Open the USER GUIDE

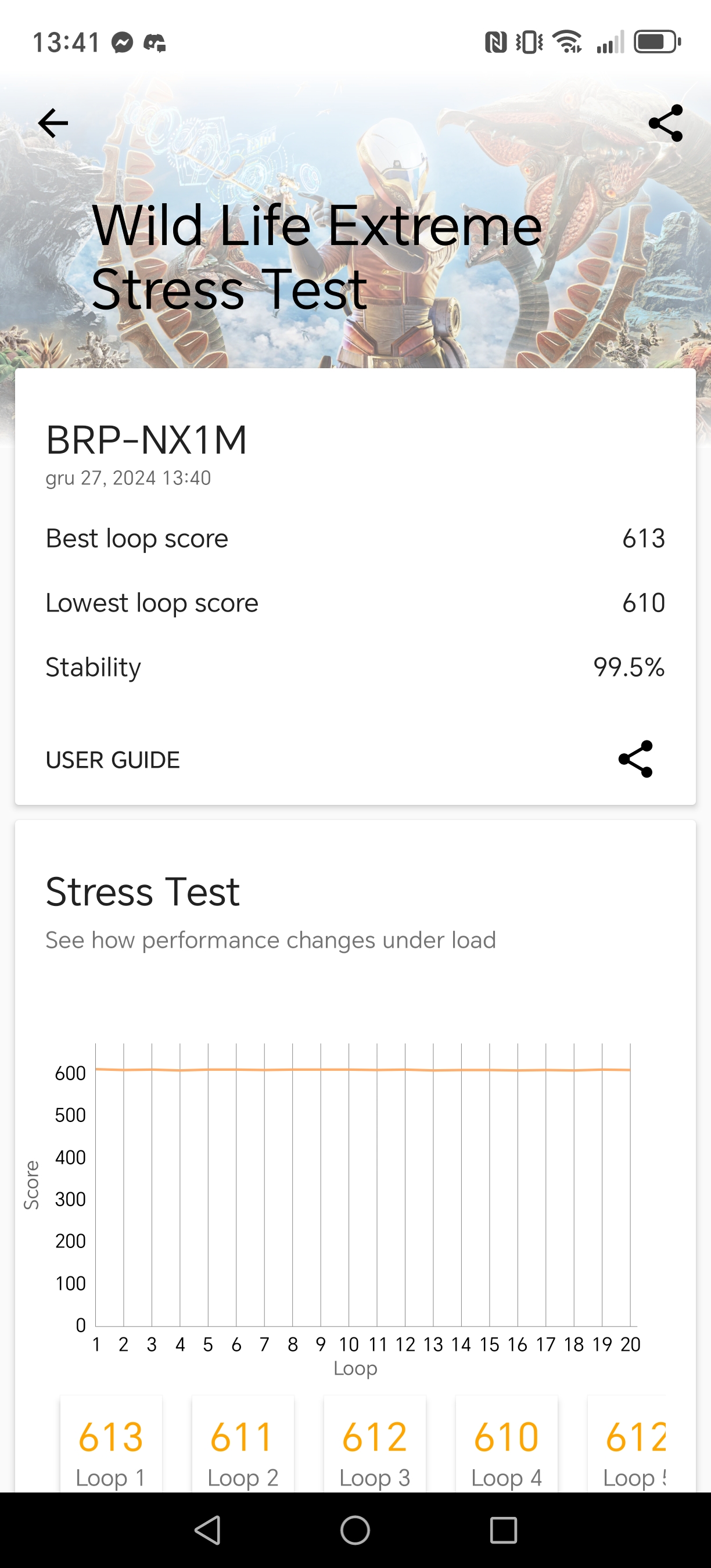(x=113, y=760)
